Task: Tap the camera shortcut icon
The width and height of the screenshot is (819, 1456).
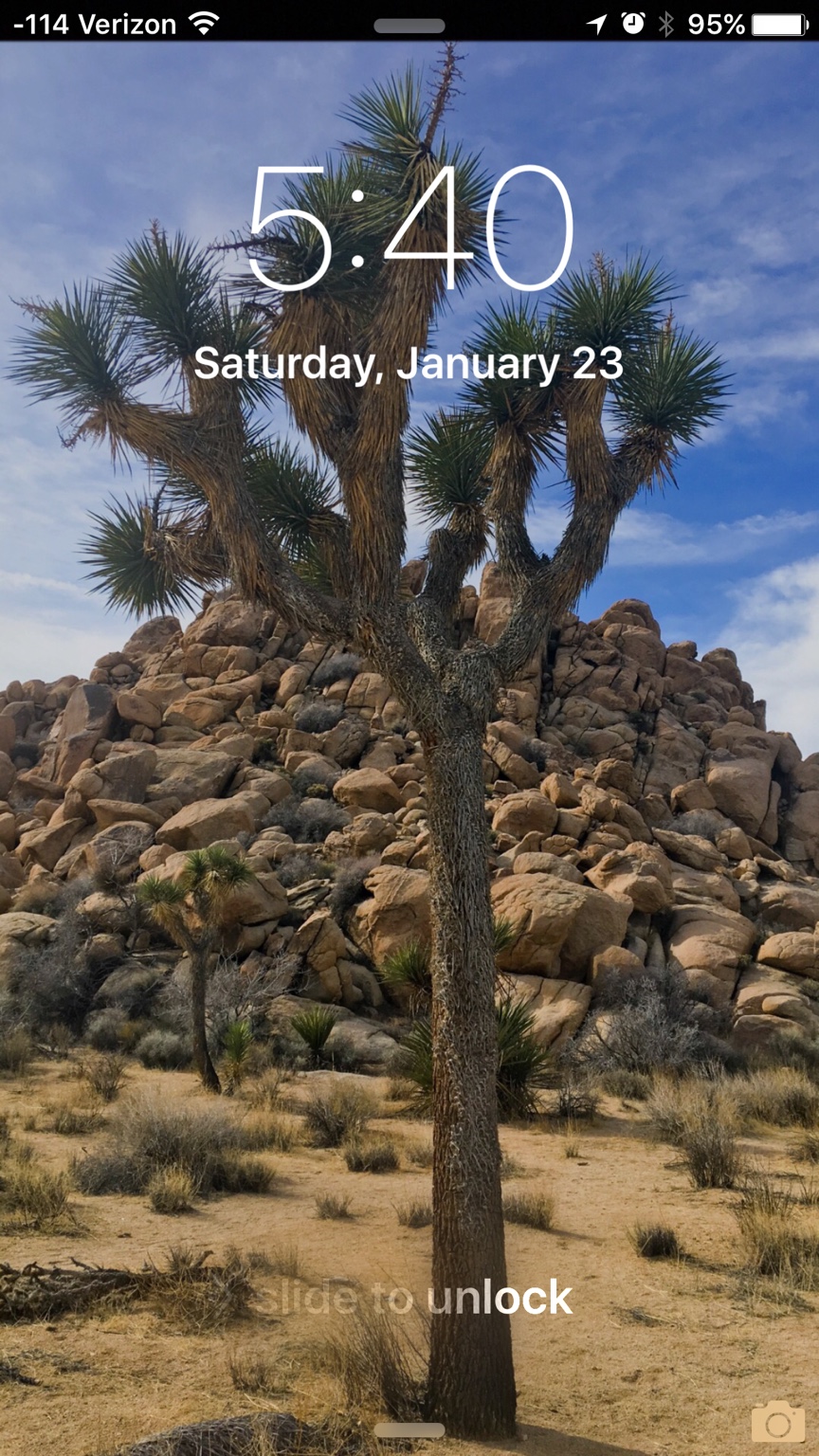Action: click(x=777, y=1422)
